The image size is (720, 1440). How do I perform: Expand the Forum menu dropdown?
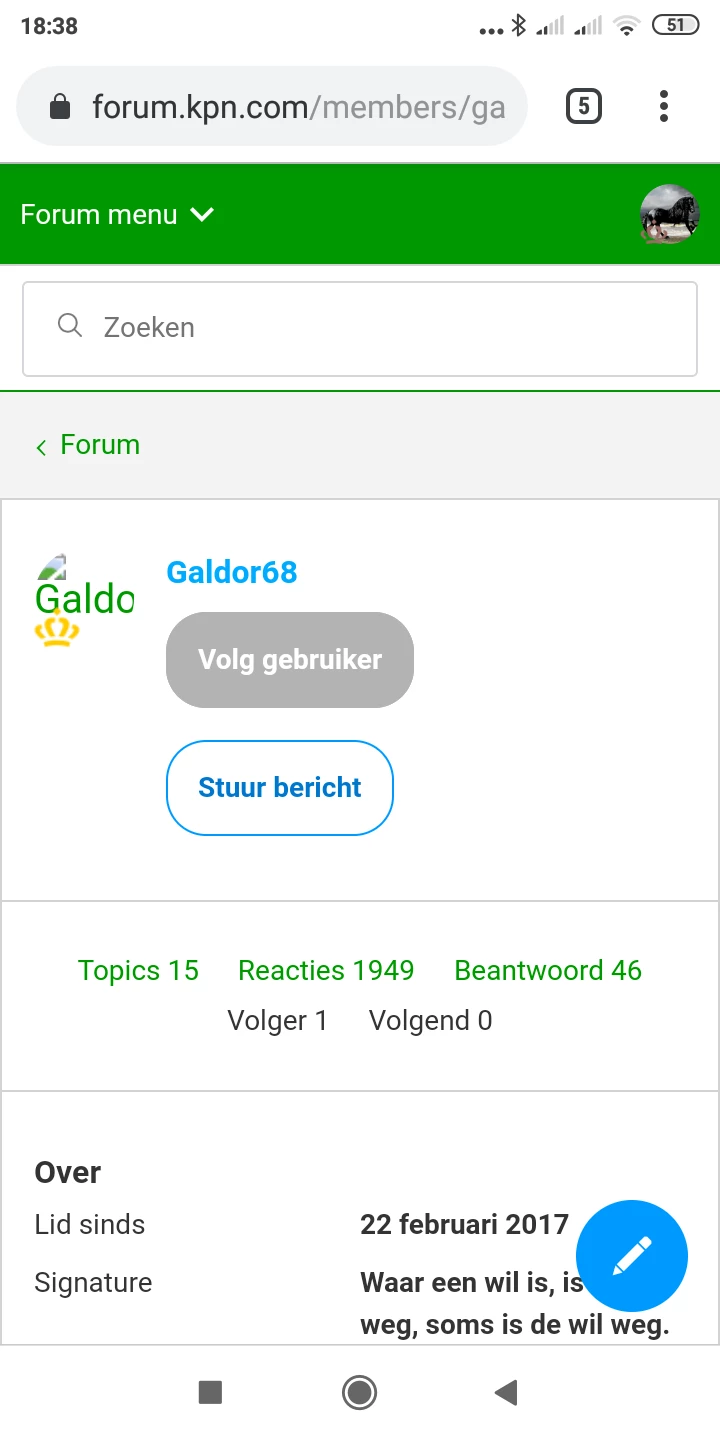118,215
